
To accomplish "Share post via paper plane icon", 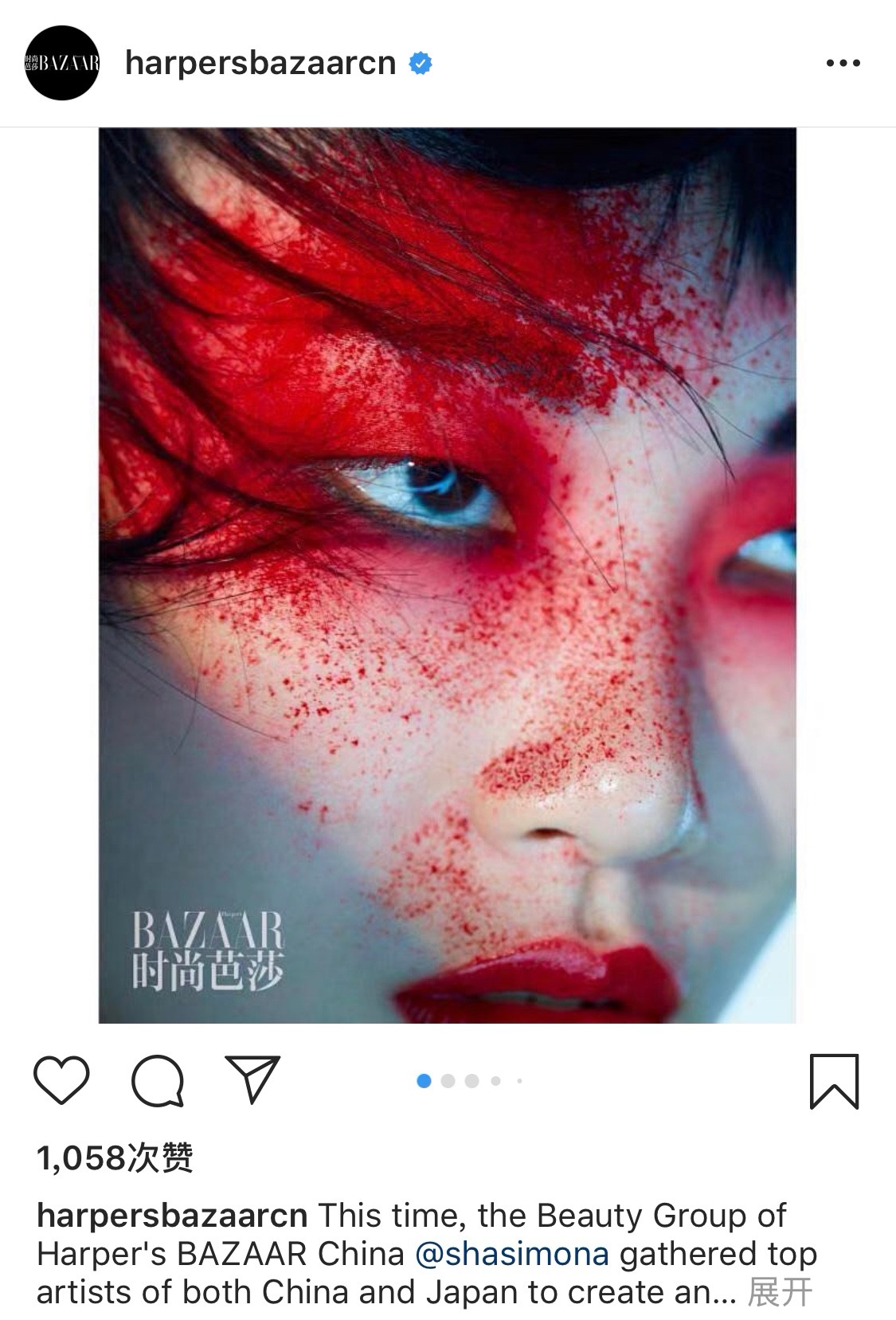I will pos(252,1079).
